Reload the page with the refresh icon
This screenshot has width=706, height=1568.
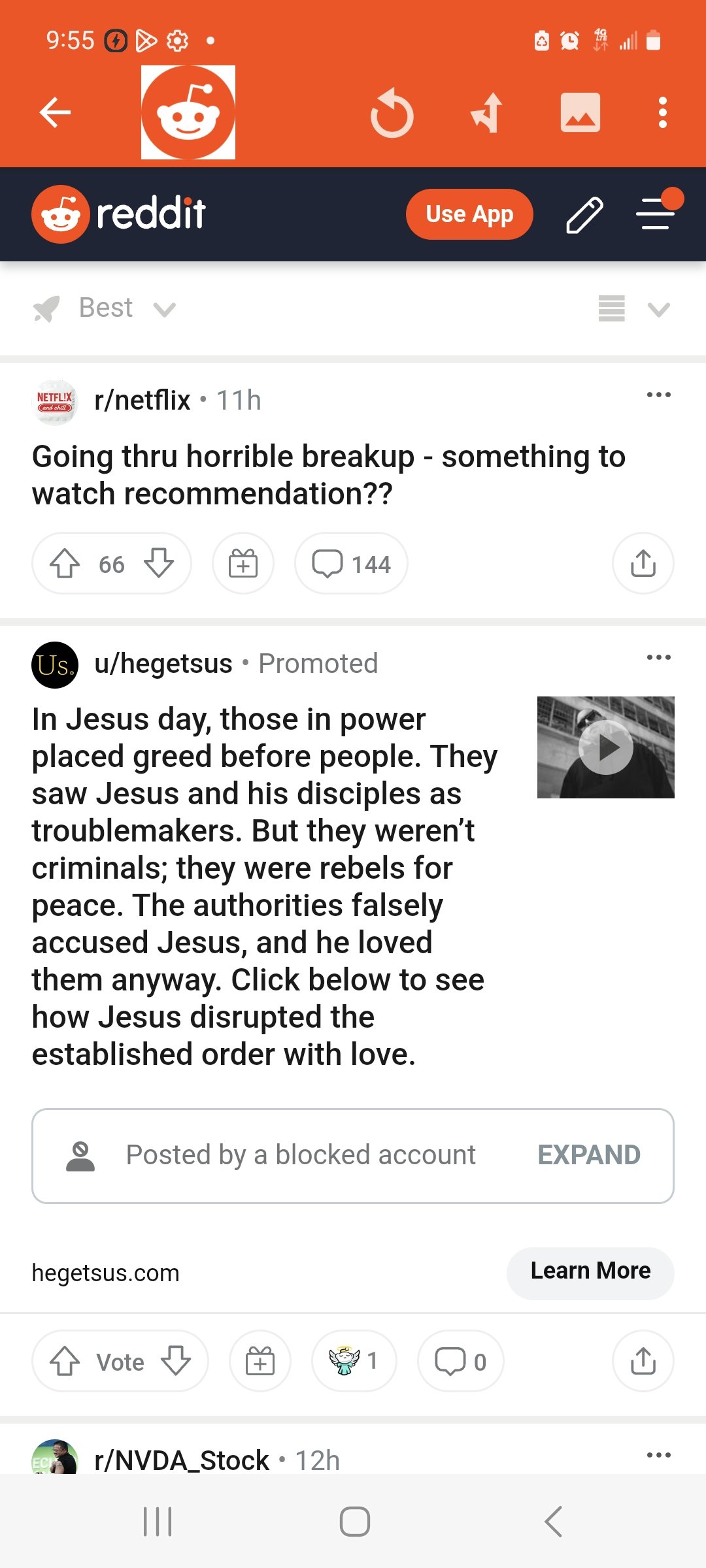click(392, 113)
